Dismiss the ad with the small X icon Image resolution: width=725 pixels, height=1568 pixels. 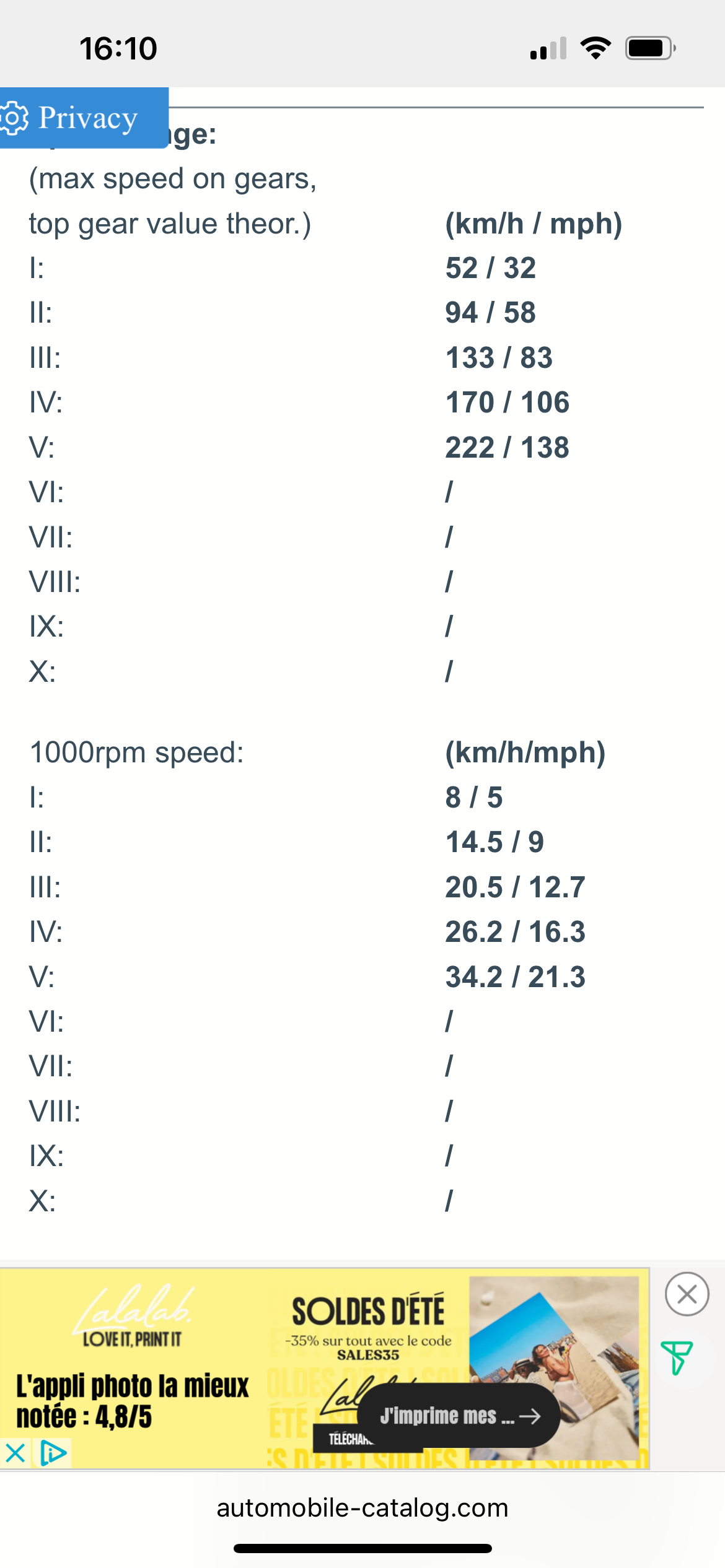click(15, 1453)
